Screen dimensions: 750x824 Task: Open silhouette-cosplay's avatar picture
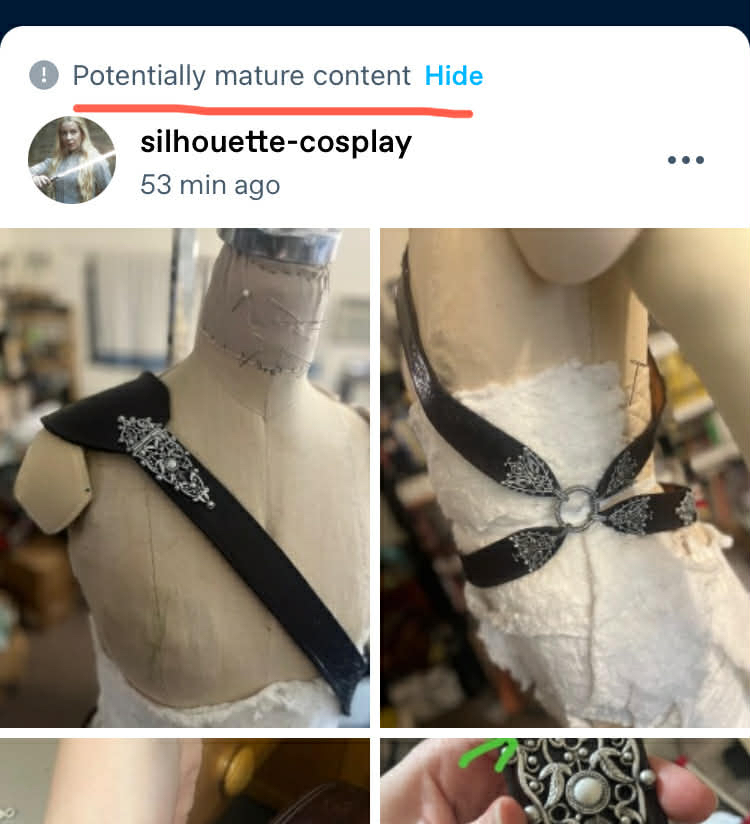72,160
